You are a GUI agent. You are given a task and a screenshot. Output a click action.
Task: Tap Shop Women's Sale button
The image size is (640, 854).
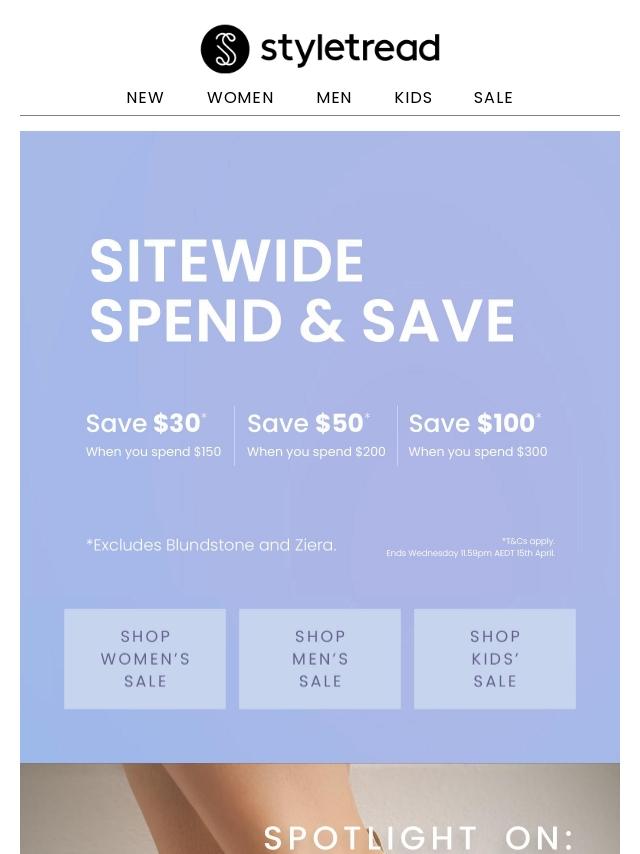tap(145, 659)
